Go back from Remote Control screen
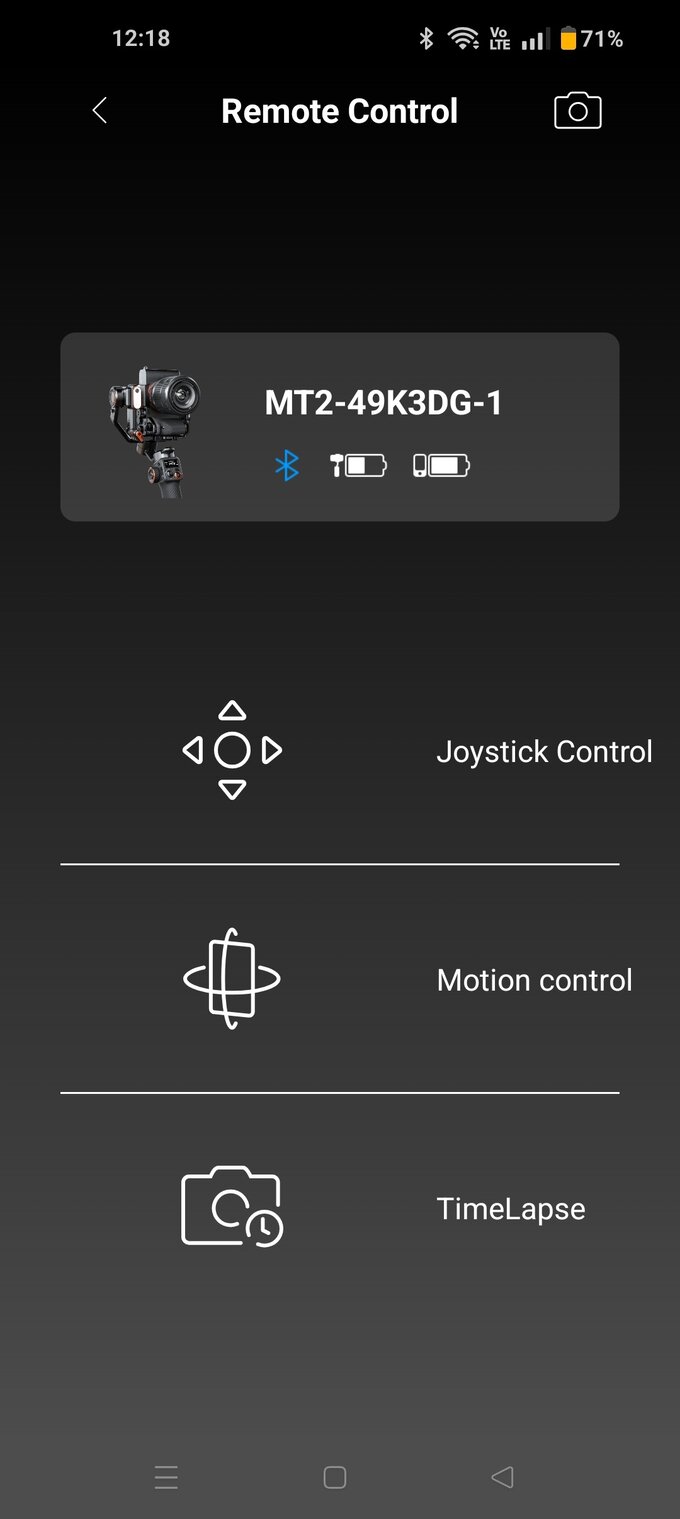Image resolution: width=680 pixels, height=1519 pixels. (99, 111)
